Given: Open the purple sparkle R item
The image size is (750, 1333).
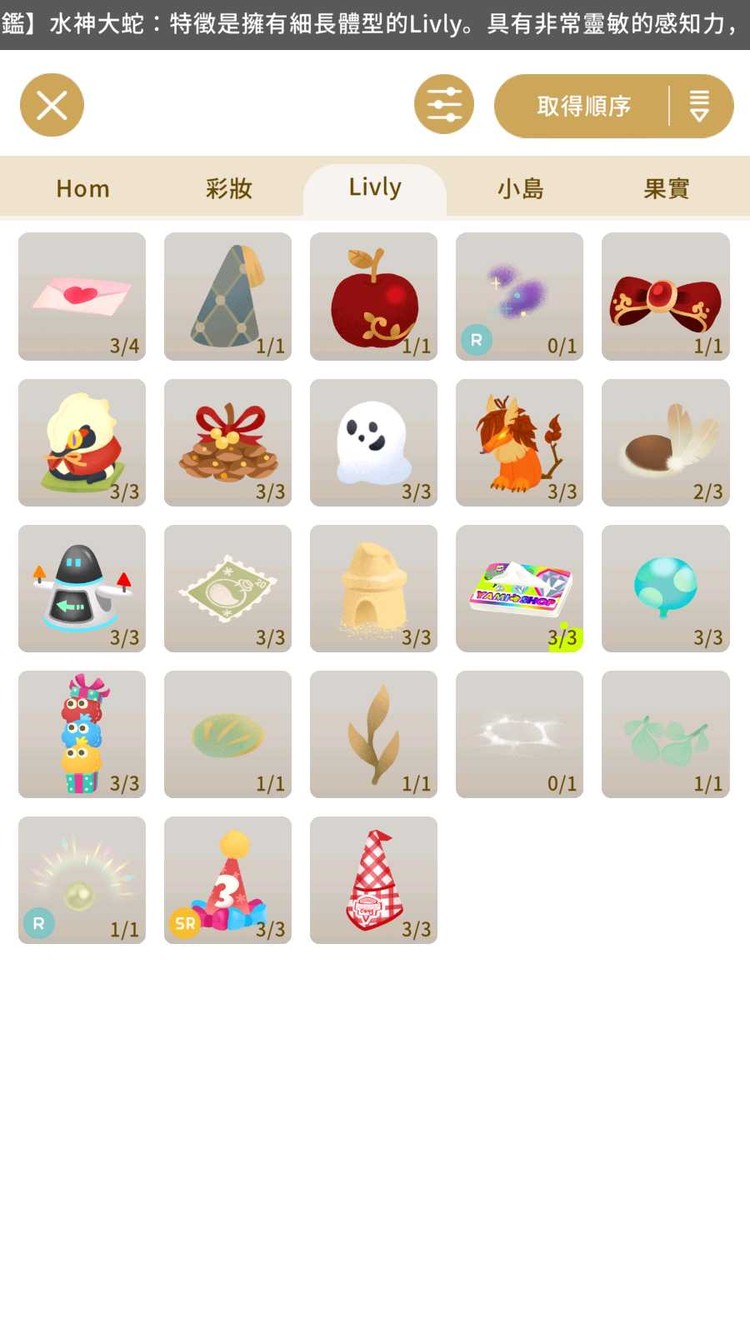Looking at the screenshot, I should (x=520, y=296).
